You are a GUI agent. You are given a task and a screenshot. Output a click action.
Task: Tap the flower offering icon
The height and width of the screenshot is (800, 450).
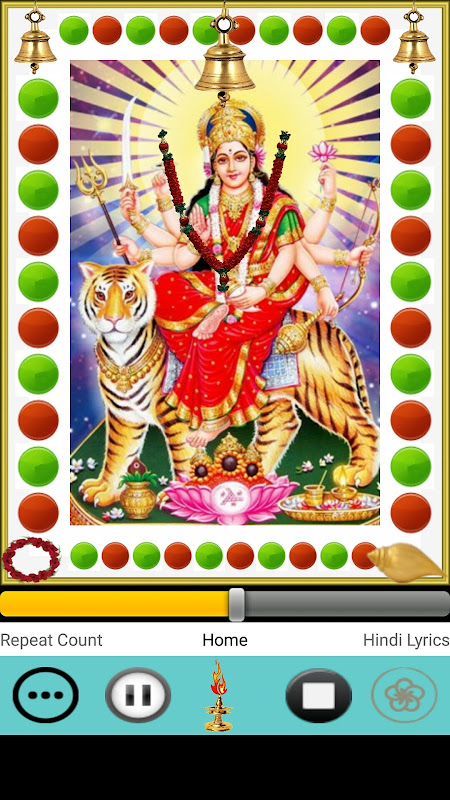pyautogui.click(x=405, y=695)
